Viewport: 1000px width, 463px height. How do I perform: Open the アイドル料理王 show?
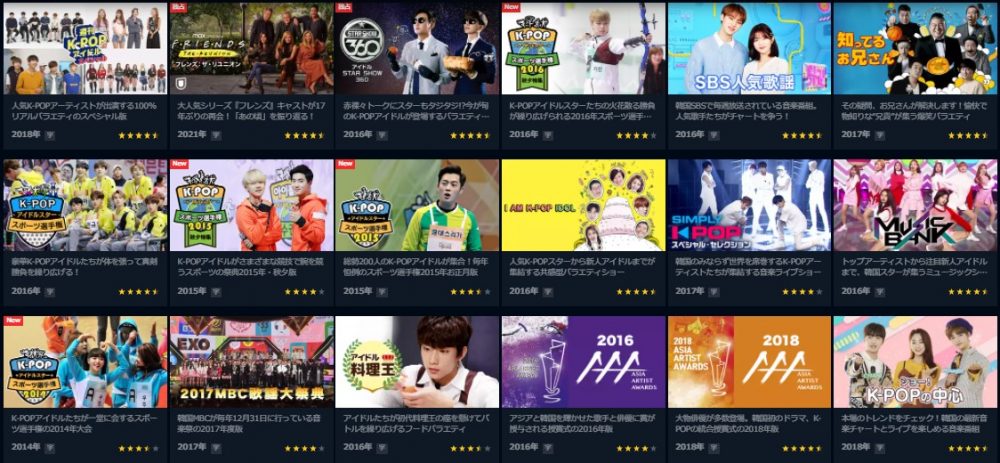[x=417, y=362]
